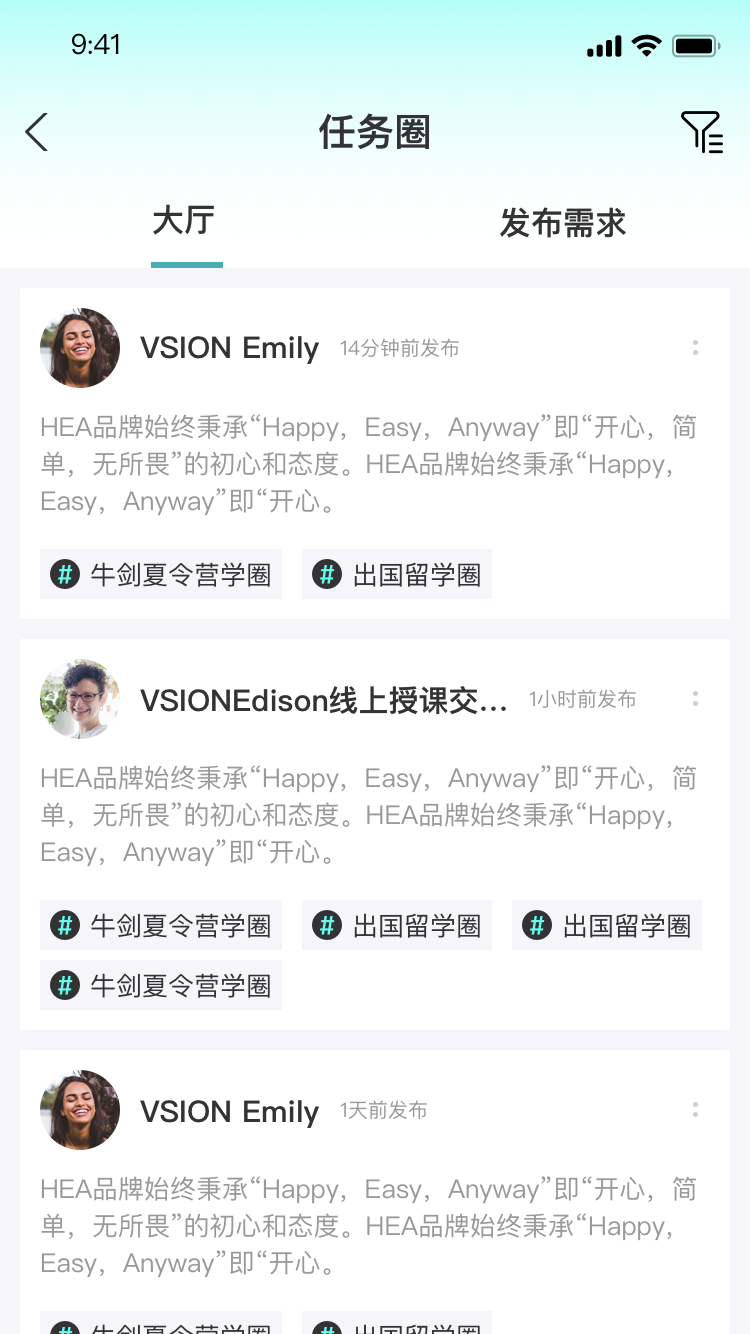Open overflow menu on the 1小时前发布 post
The image size is (750, 1334).
click(695, 699)
